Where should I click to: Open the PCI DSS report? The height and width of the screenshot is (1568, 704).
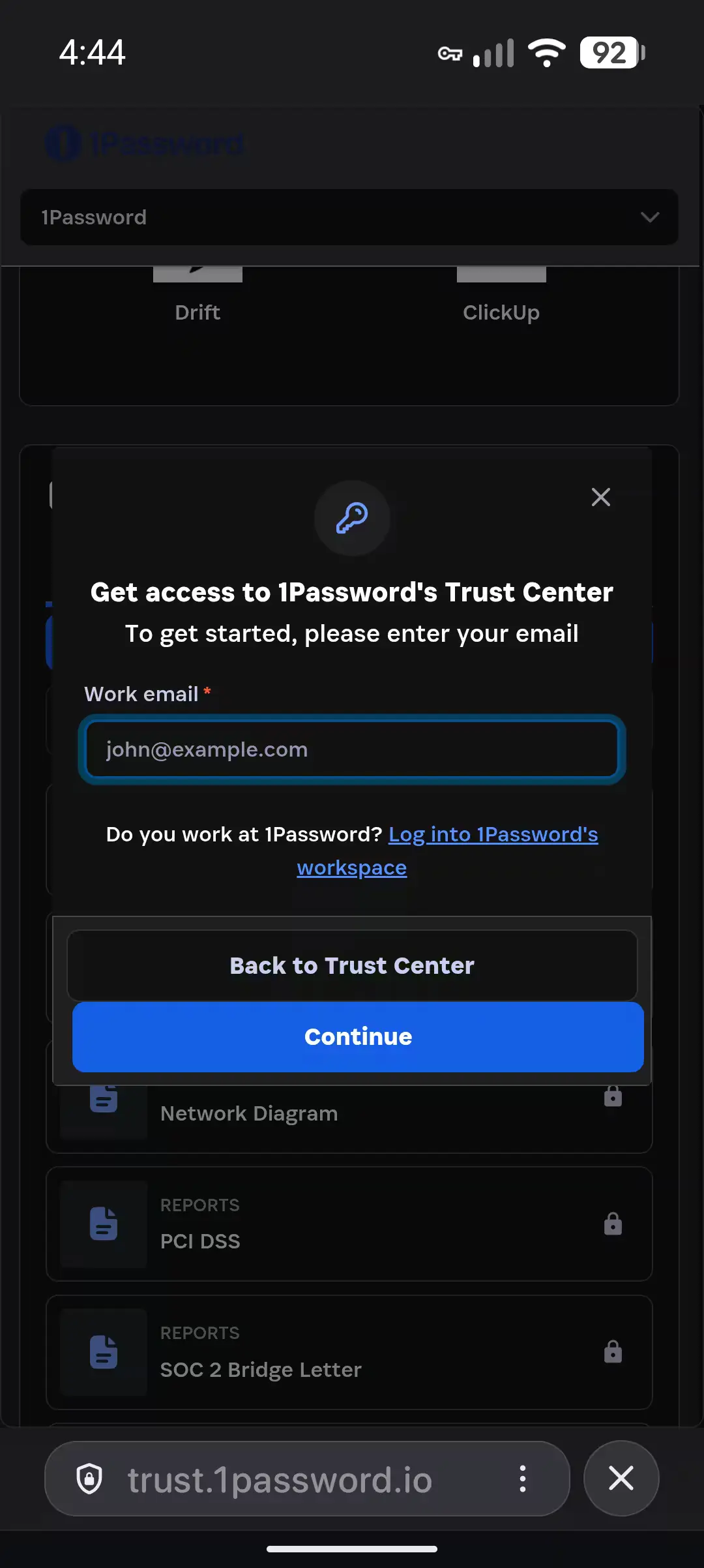pos(349,1224)
